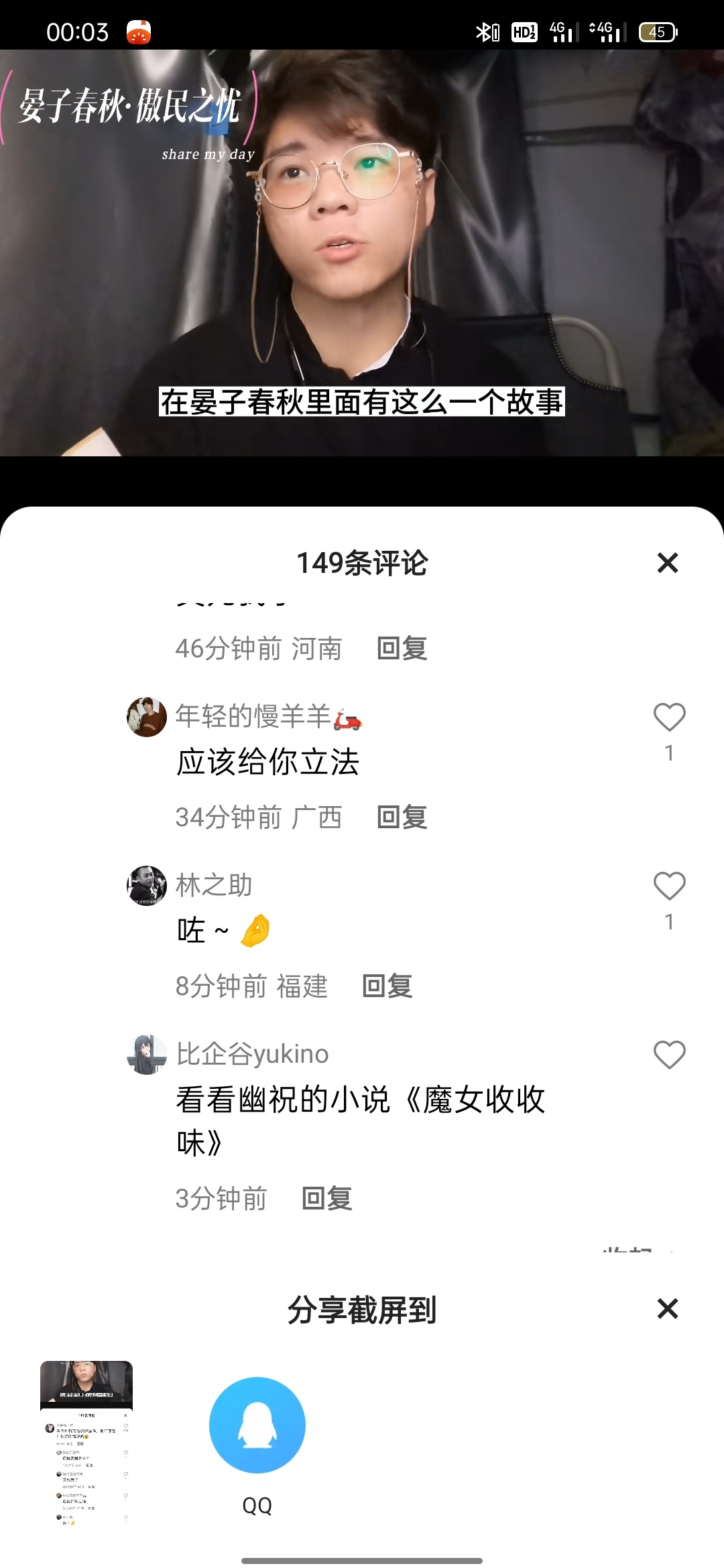The width and height of the screenshot is (724, 1568).
Task: Open 比企谷yukino's profile avatar
Action: pyautogui.click(x=147, y=1055)
